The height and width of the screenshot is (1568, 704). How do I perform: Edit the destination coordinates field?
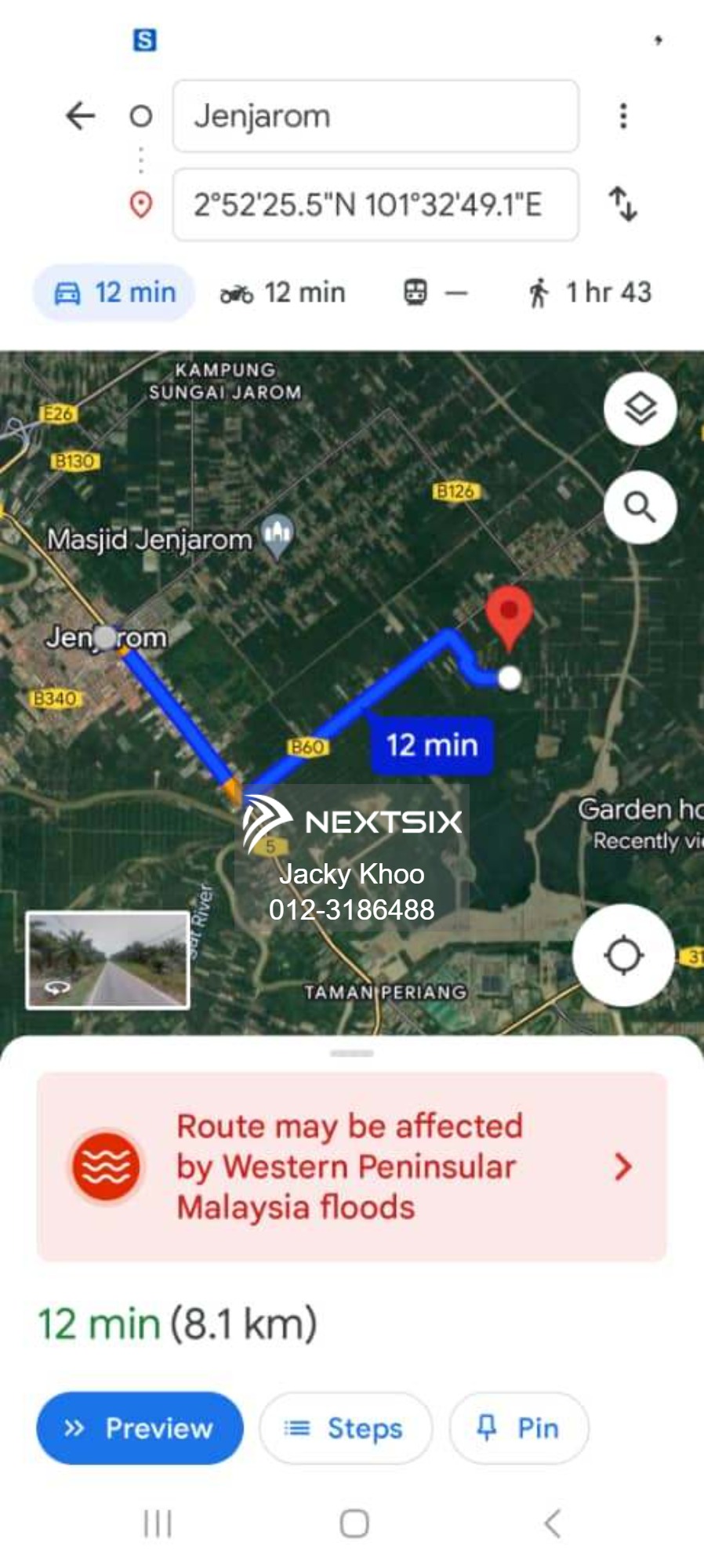coord(376,205)
